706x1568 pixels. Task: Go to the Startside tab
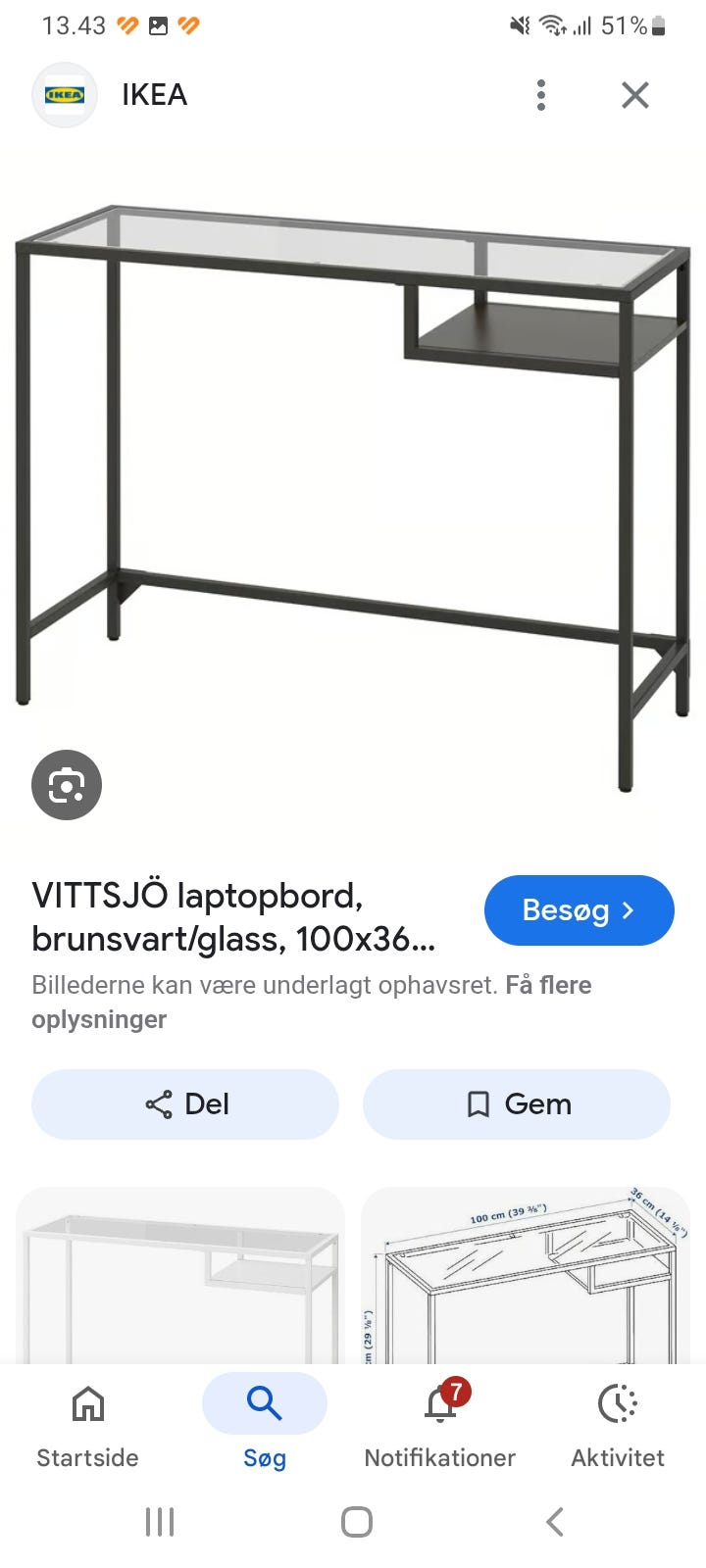coord(87,1423)
